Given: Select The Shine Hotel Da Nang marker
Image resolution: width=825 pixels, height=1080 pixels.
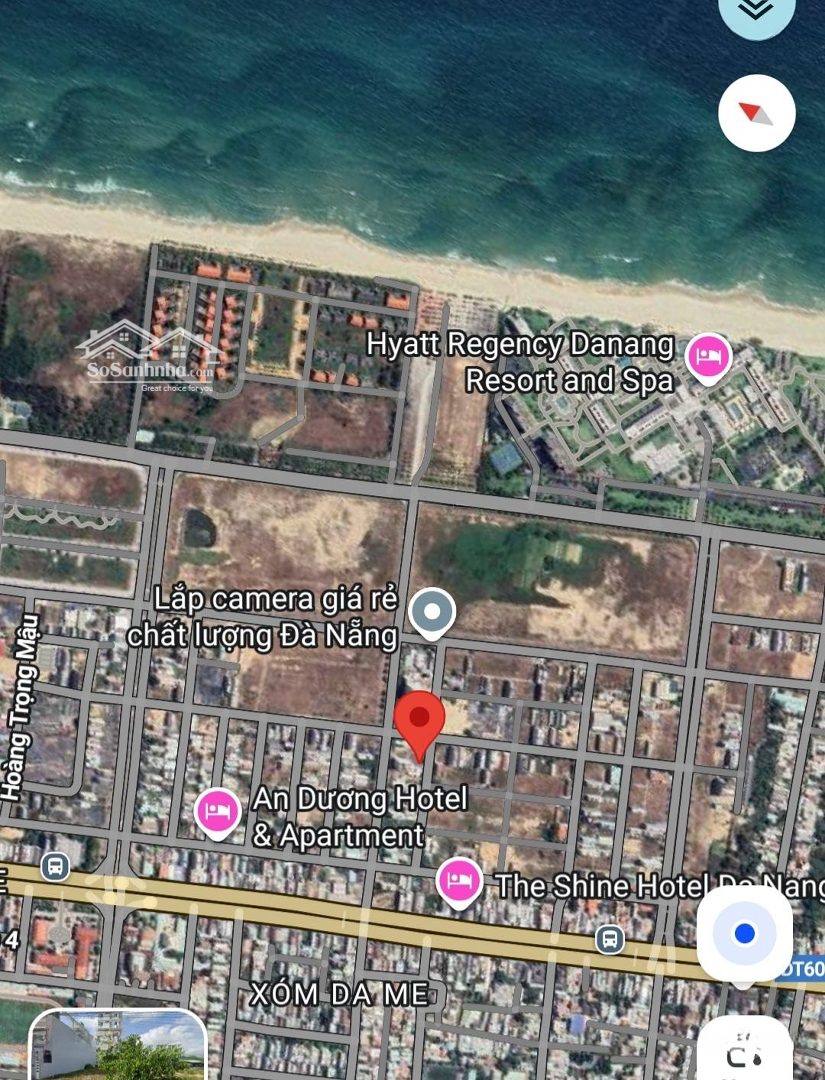Looking at the screenshot, I should (460, 882).
